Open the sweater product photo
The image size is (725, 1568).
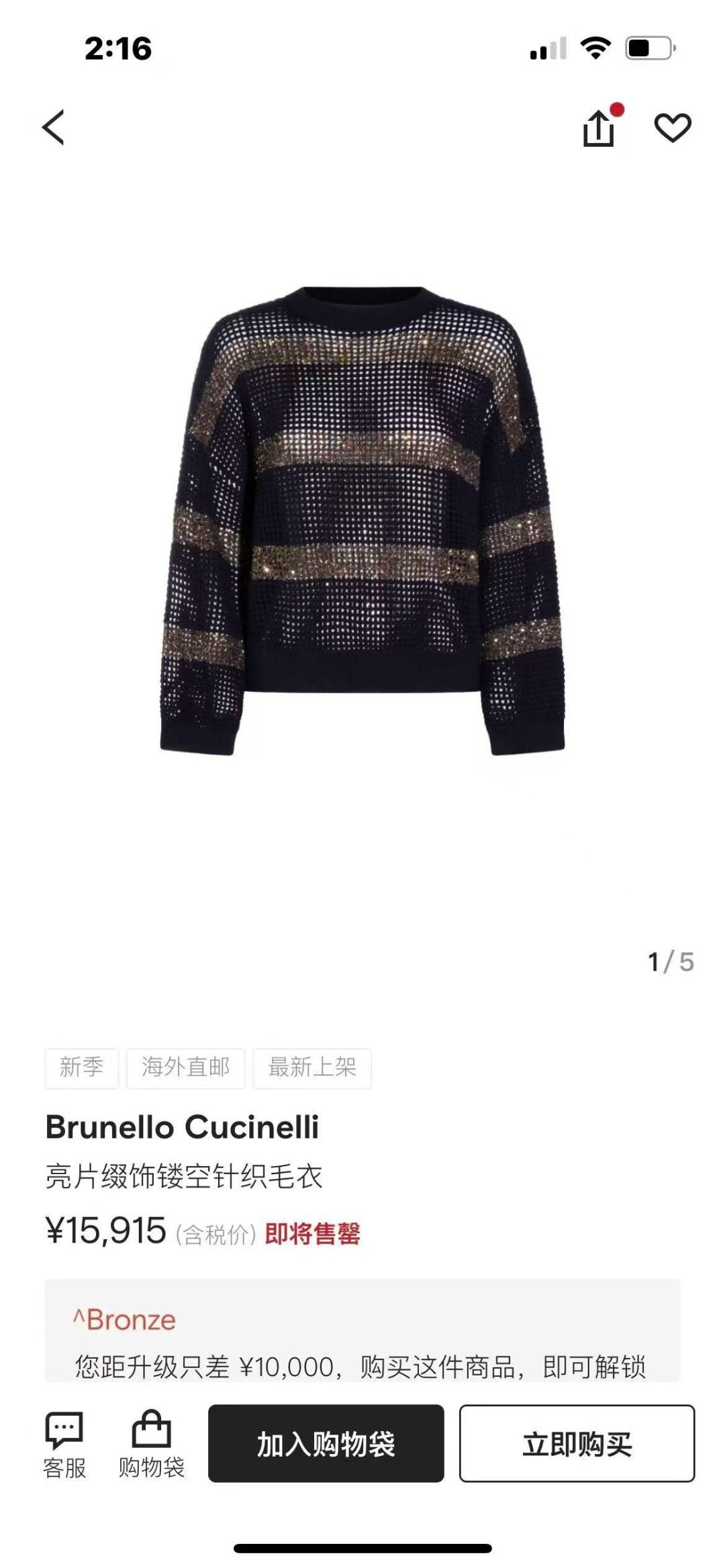(362, 523)
